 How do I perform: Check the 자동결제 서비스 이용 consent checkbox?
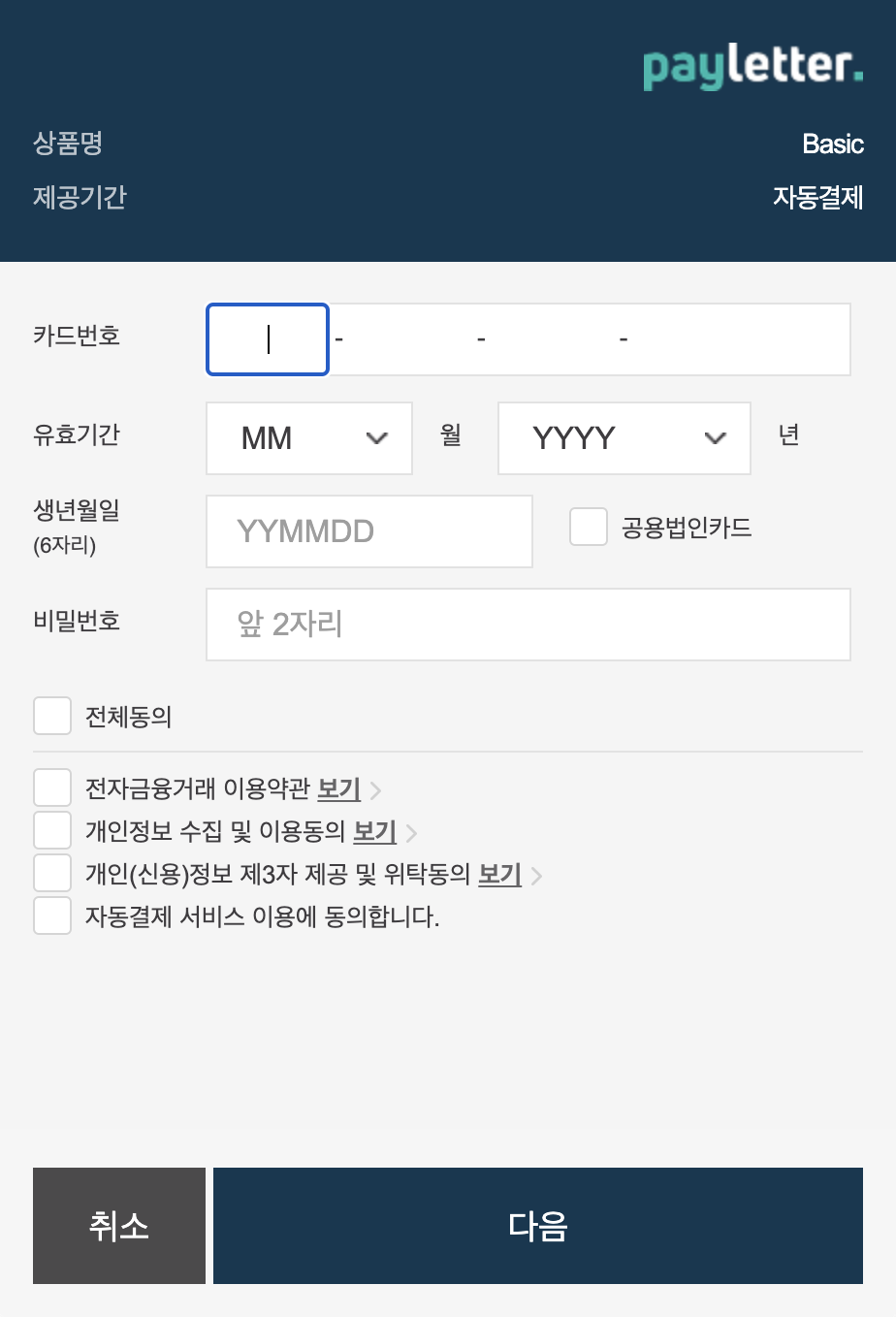pyautogui.click(x=52, y=915)
